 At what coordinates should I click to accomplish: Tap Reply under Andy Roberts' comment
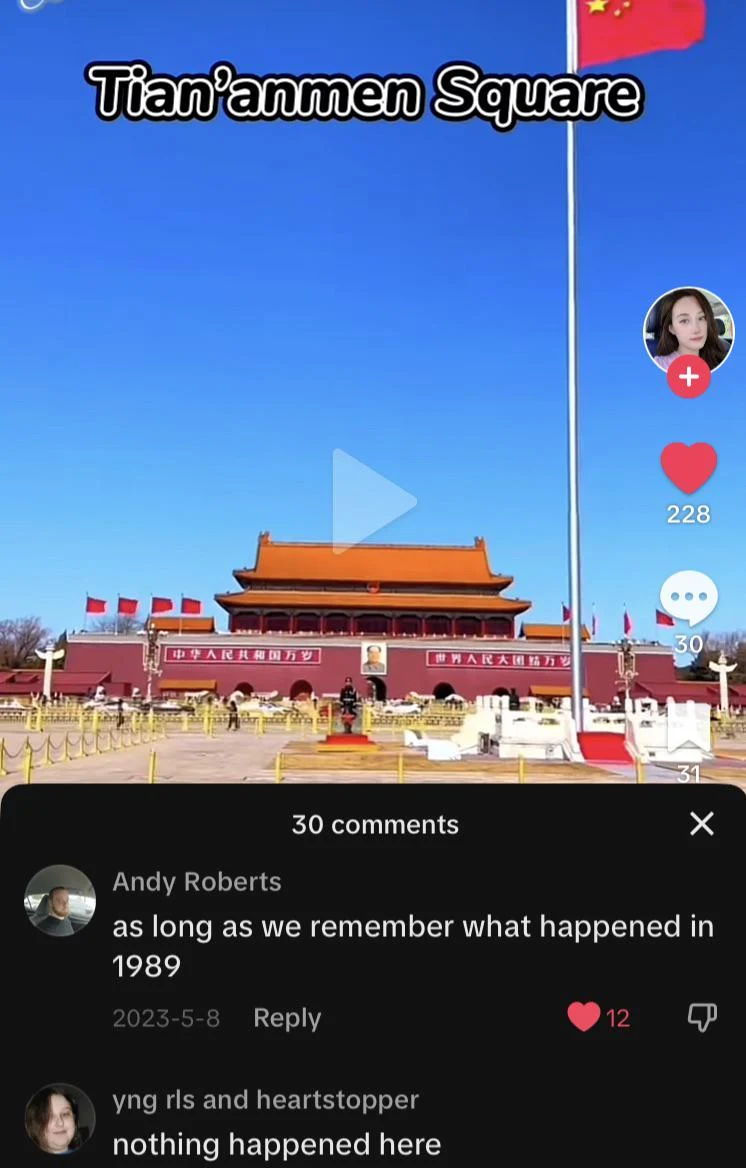pos(287,1017)
